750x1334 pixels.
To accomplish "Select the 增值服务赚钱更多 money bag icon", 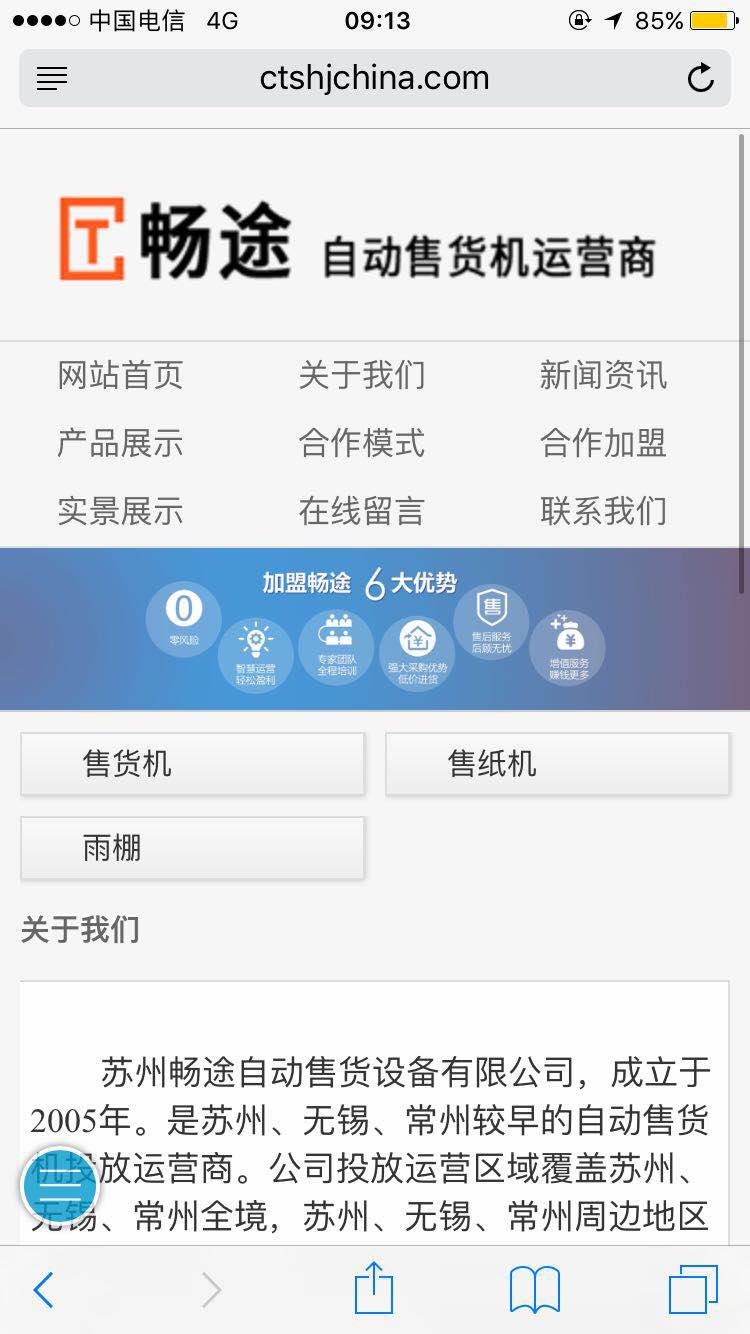I will tap(568, 648).
